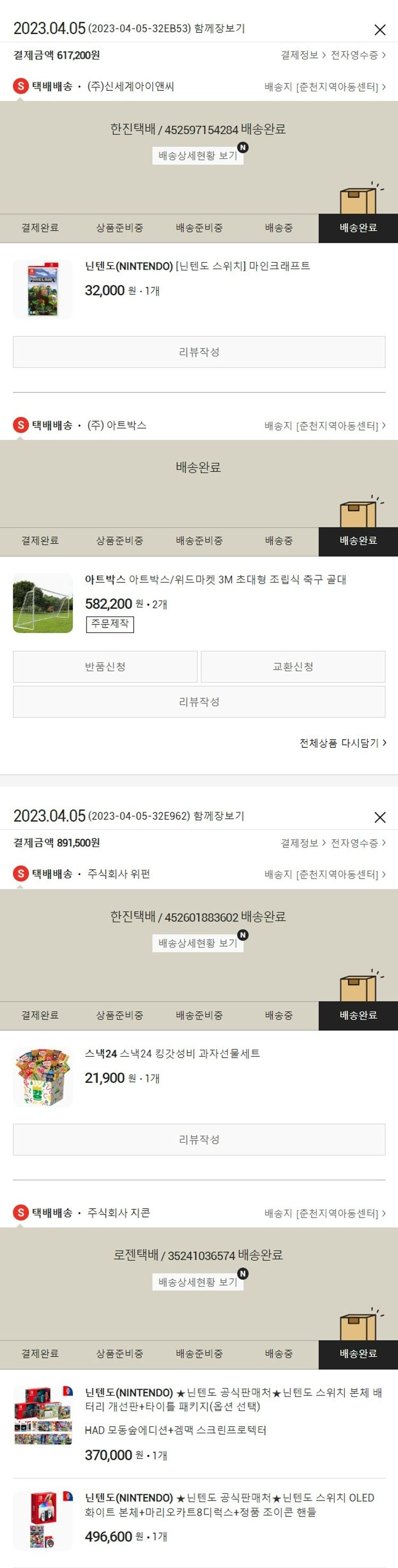Tap 교환신청 for the 축구 골대
This screenshot has width=398, height=1568.
click(293, 666)
